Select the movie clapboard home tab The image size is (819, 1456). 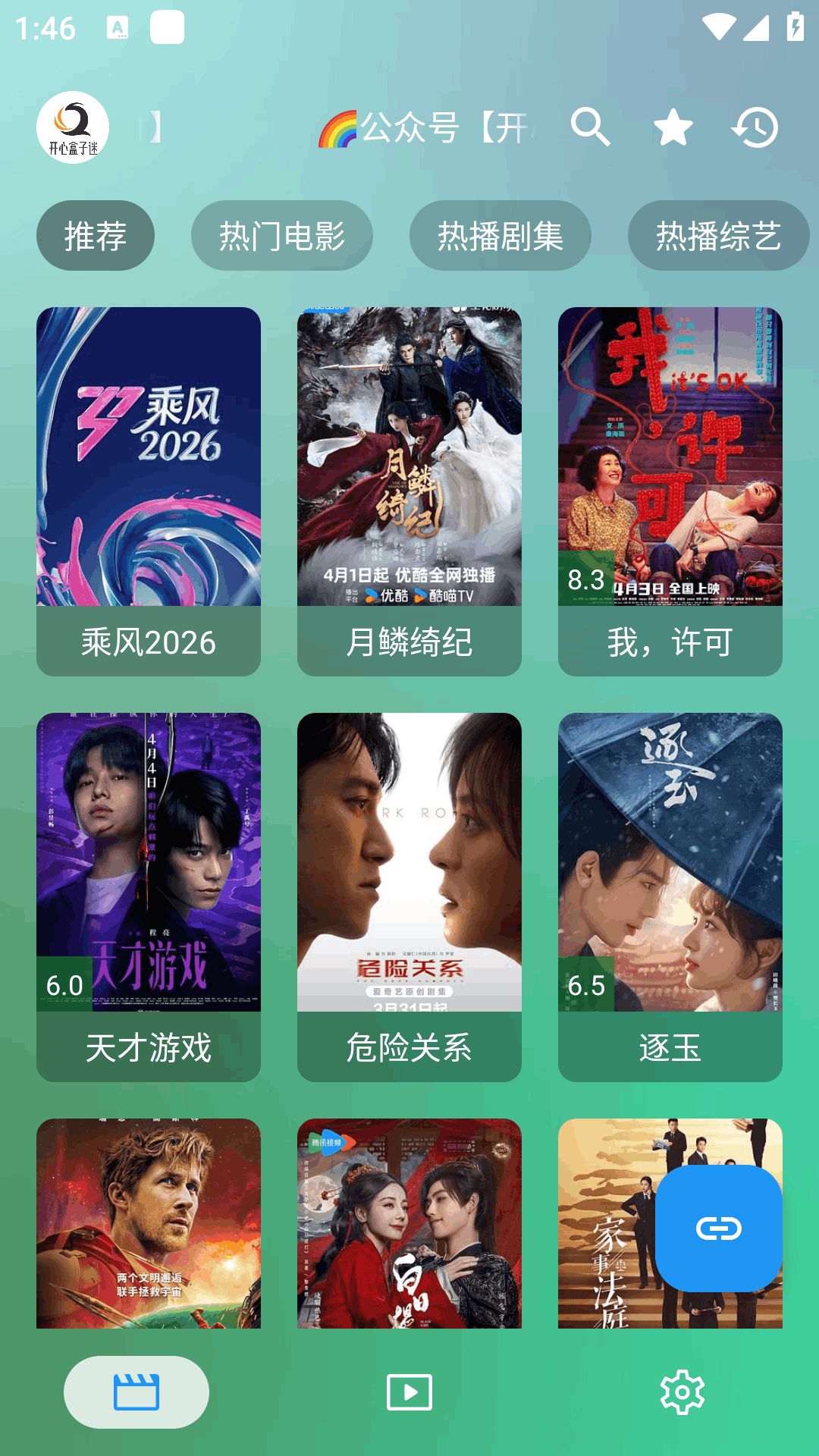pyautogui.click(x=136, y=1392)
